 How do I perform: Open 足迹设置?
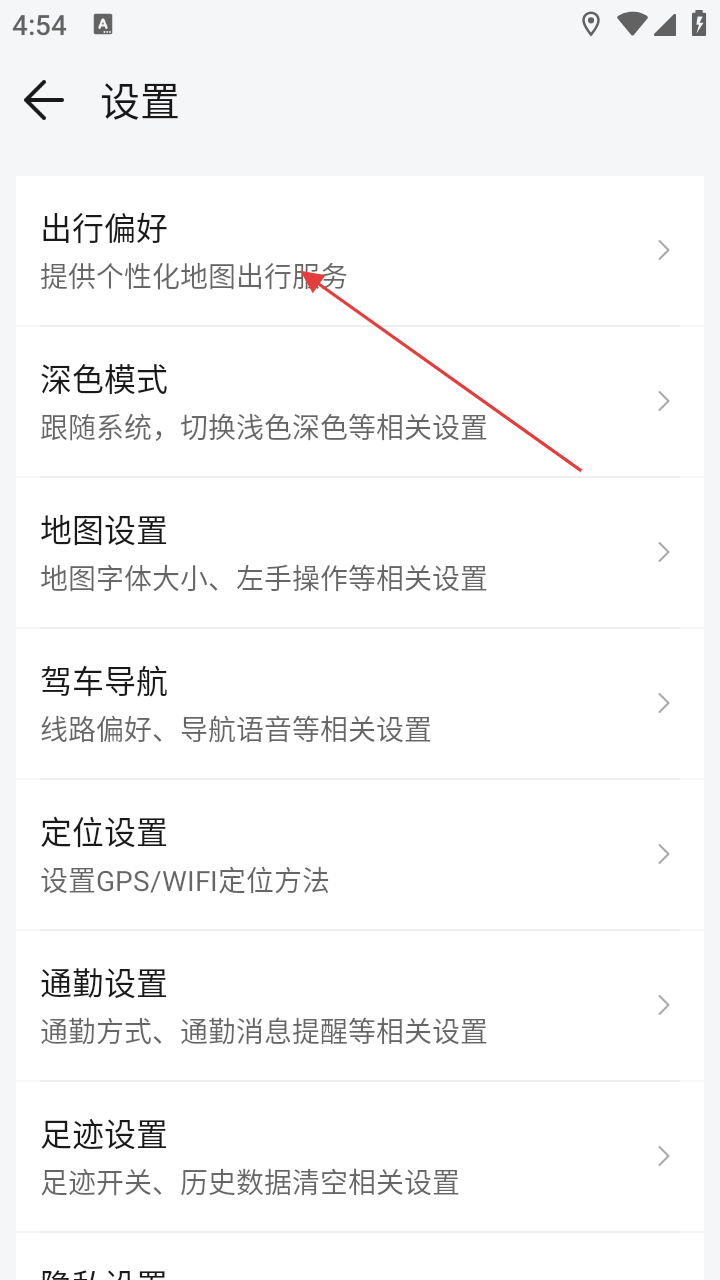click(360, 1156)
